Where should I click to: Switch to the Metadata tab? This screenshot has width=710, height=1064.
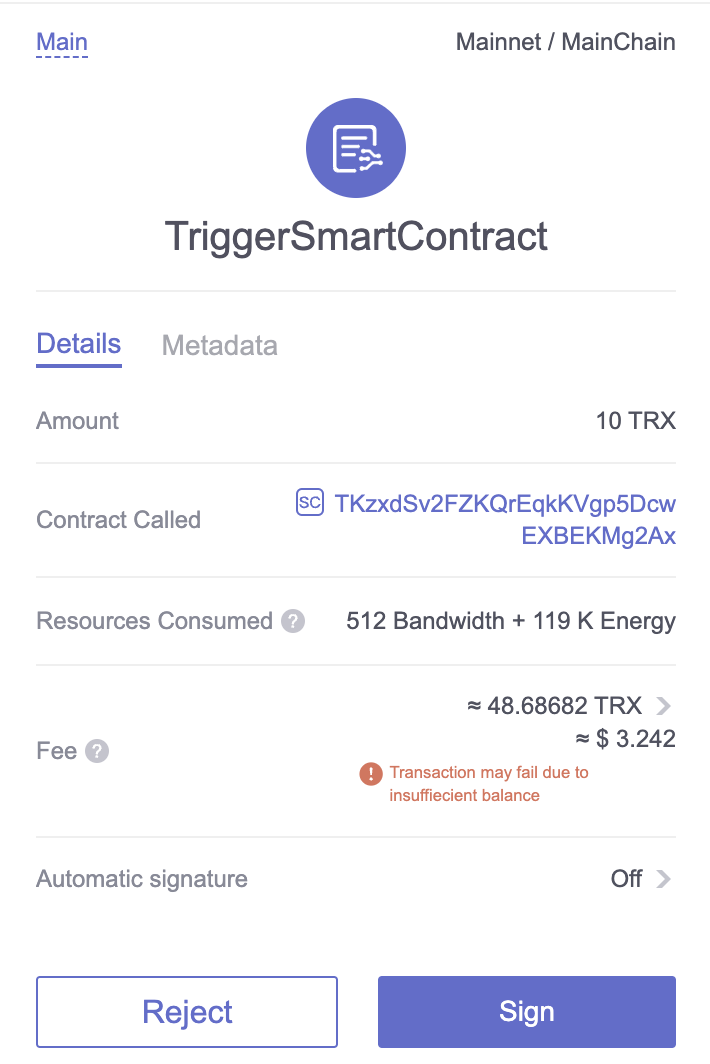pos(219,346)
